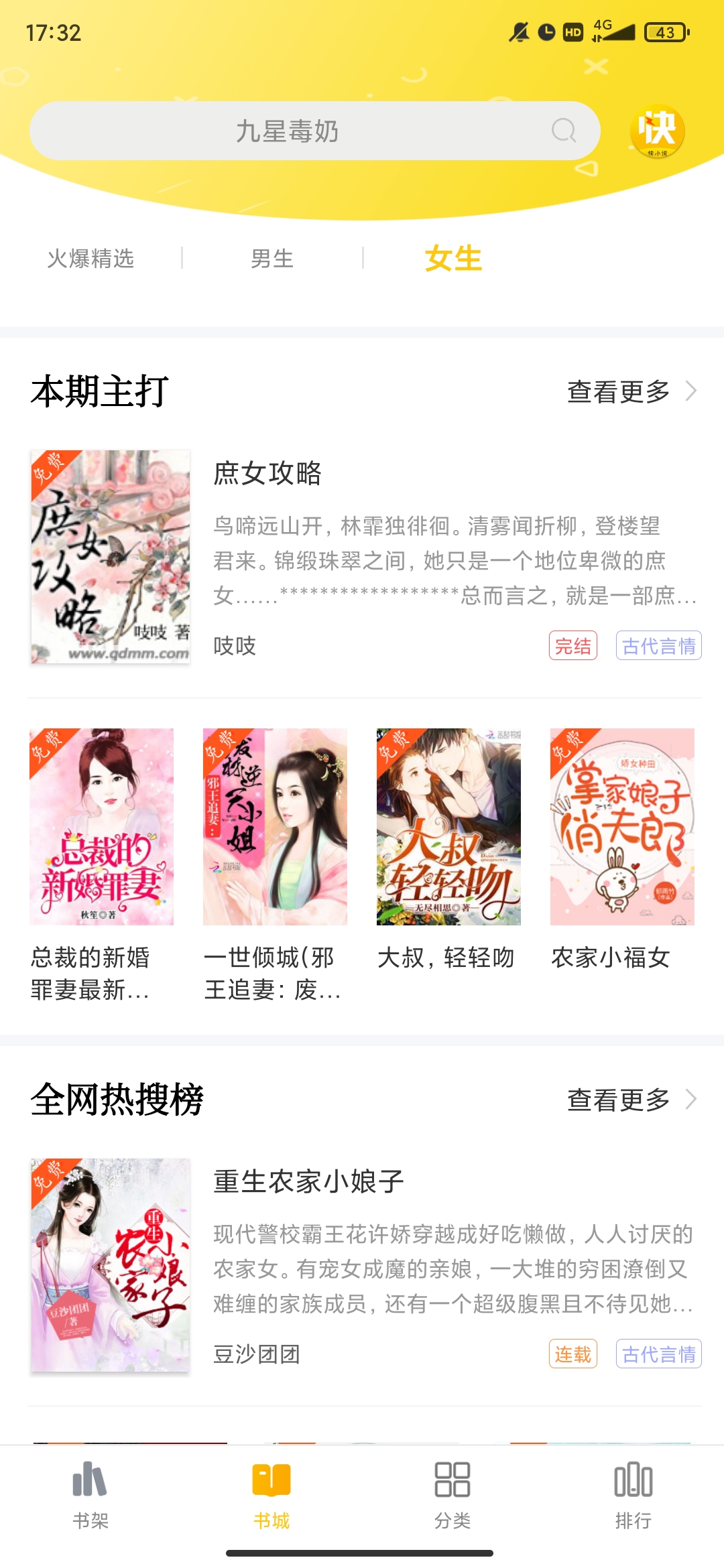
Task: Tap the home indicator bar at bottom
Action: point(362,1552)
